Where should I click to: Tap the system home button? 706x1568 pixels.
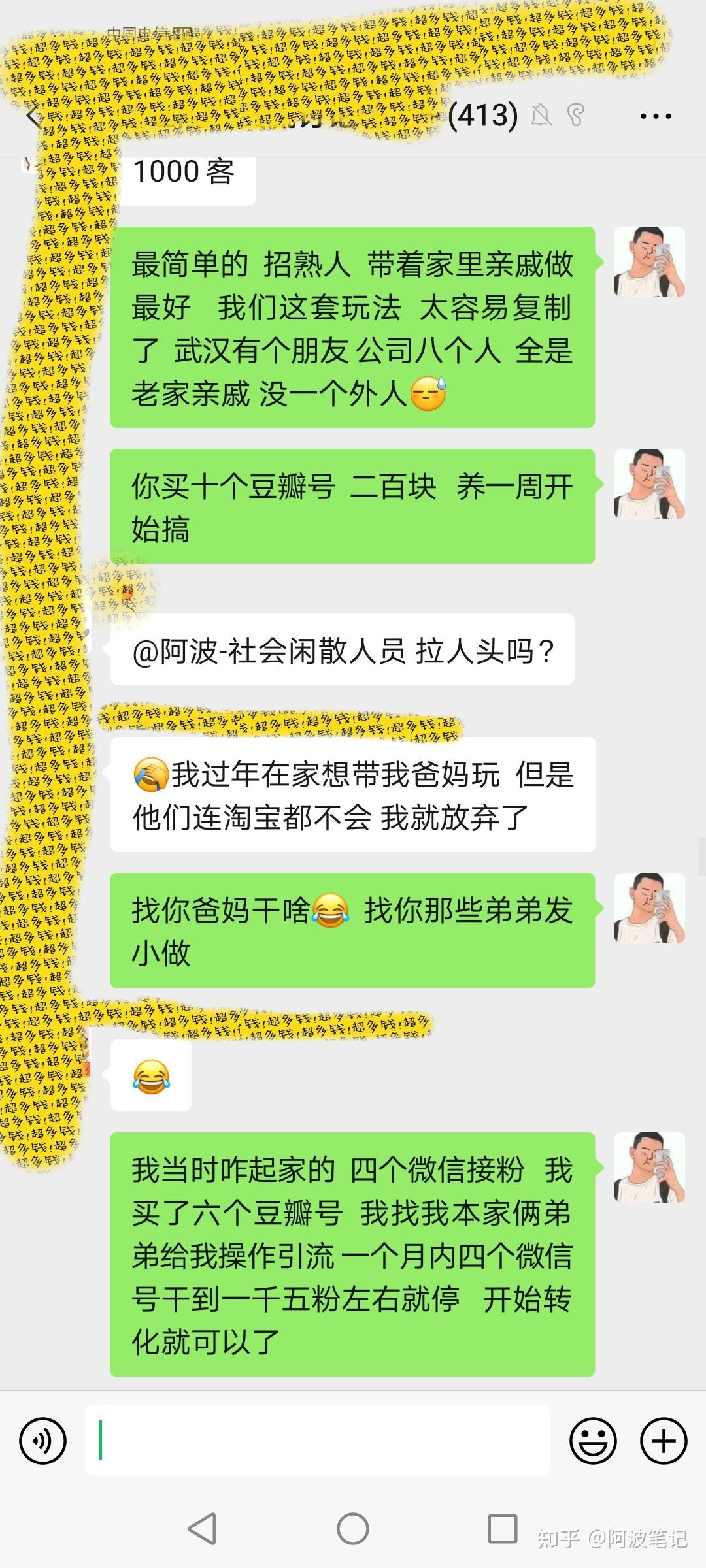pos(353,1529)
